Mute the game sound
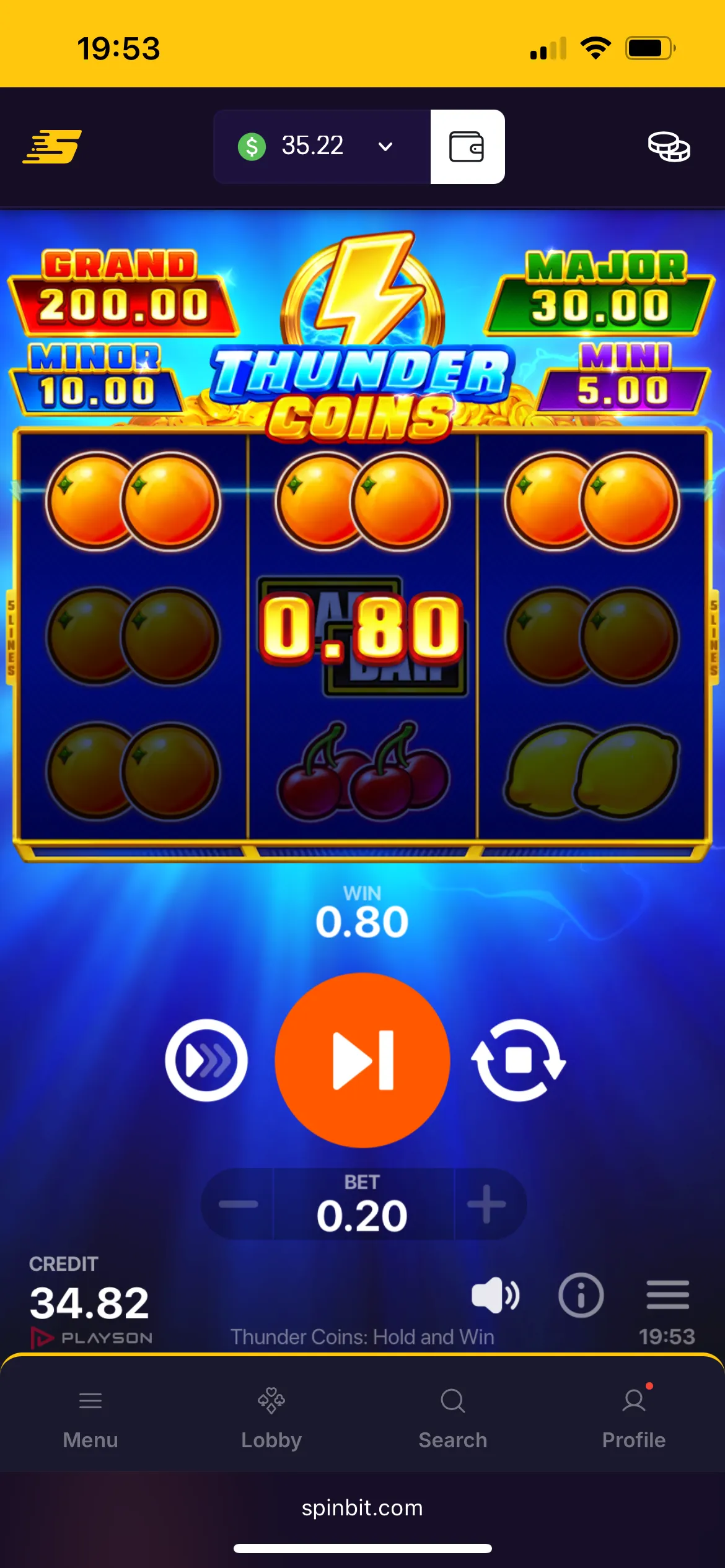This screenshot has height=1568, width=725. tap(494, 1294)
